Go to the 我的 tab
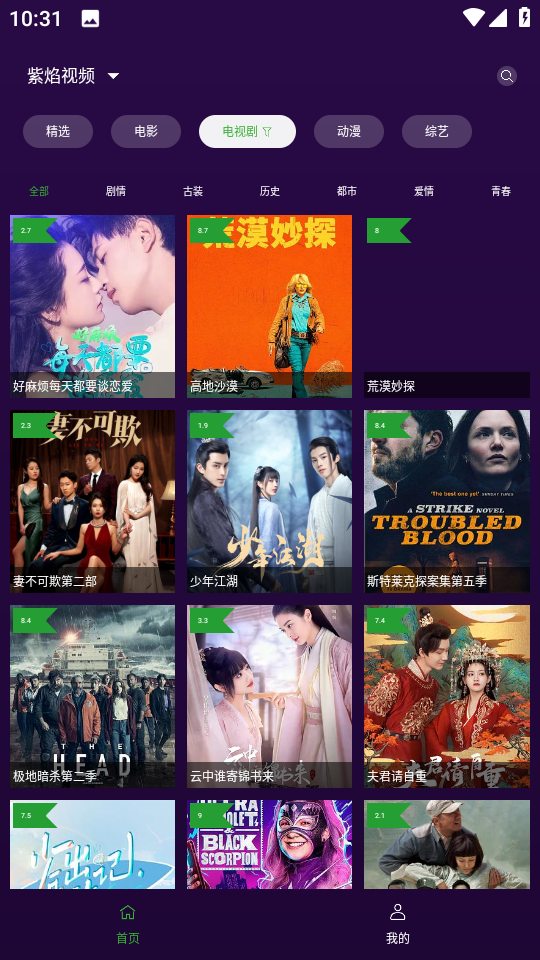The image size is (540, 960). 398,924
